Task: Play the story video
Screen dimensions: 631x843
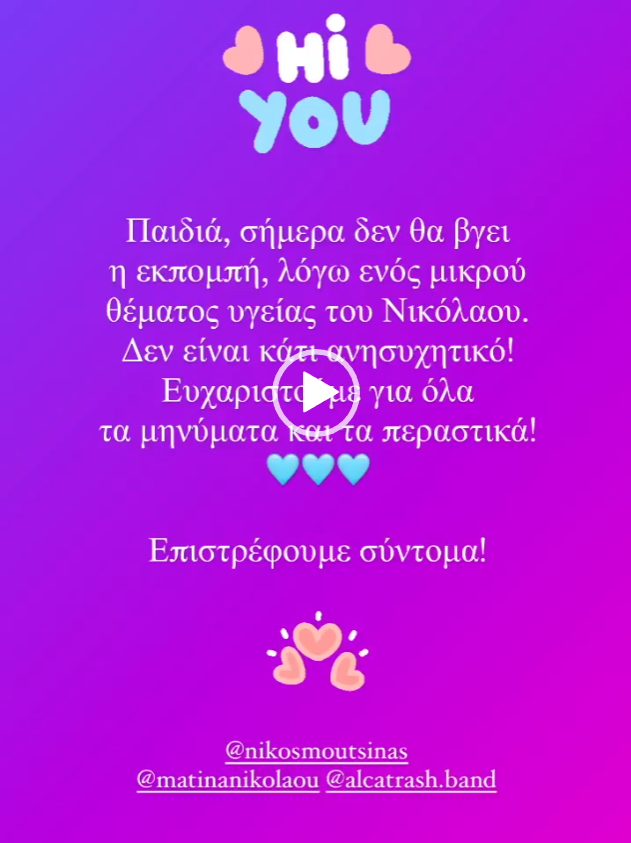Action: 315,394
